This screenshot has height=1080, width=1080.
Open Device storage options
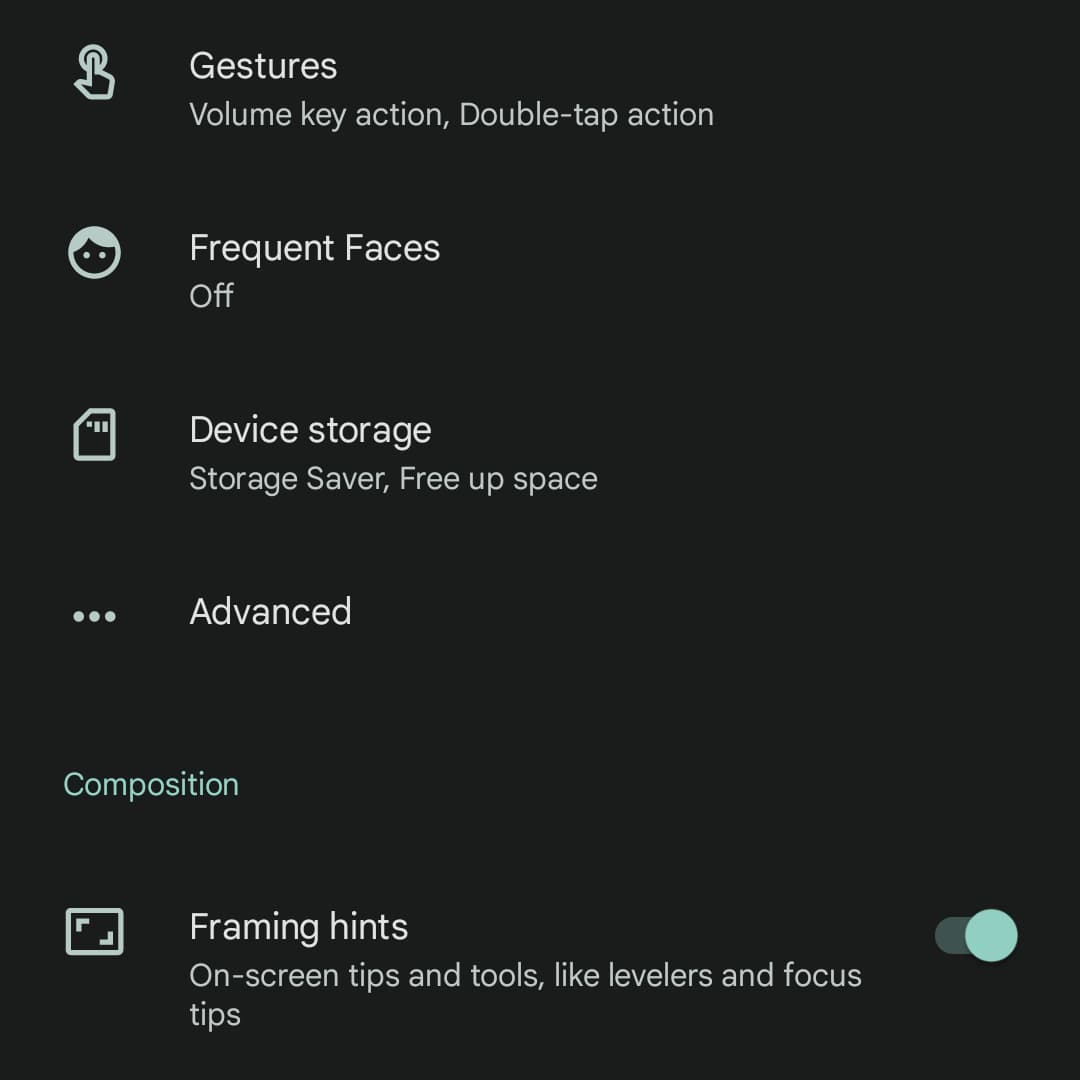tap(392, 452)
